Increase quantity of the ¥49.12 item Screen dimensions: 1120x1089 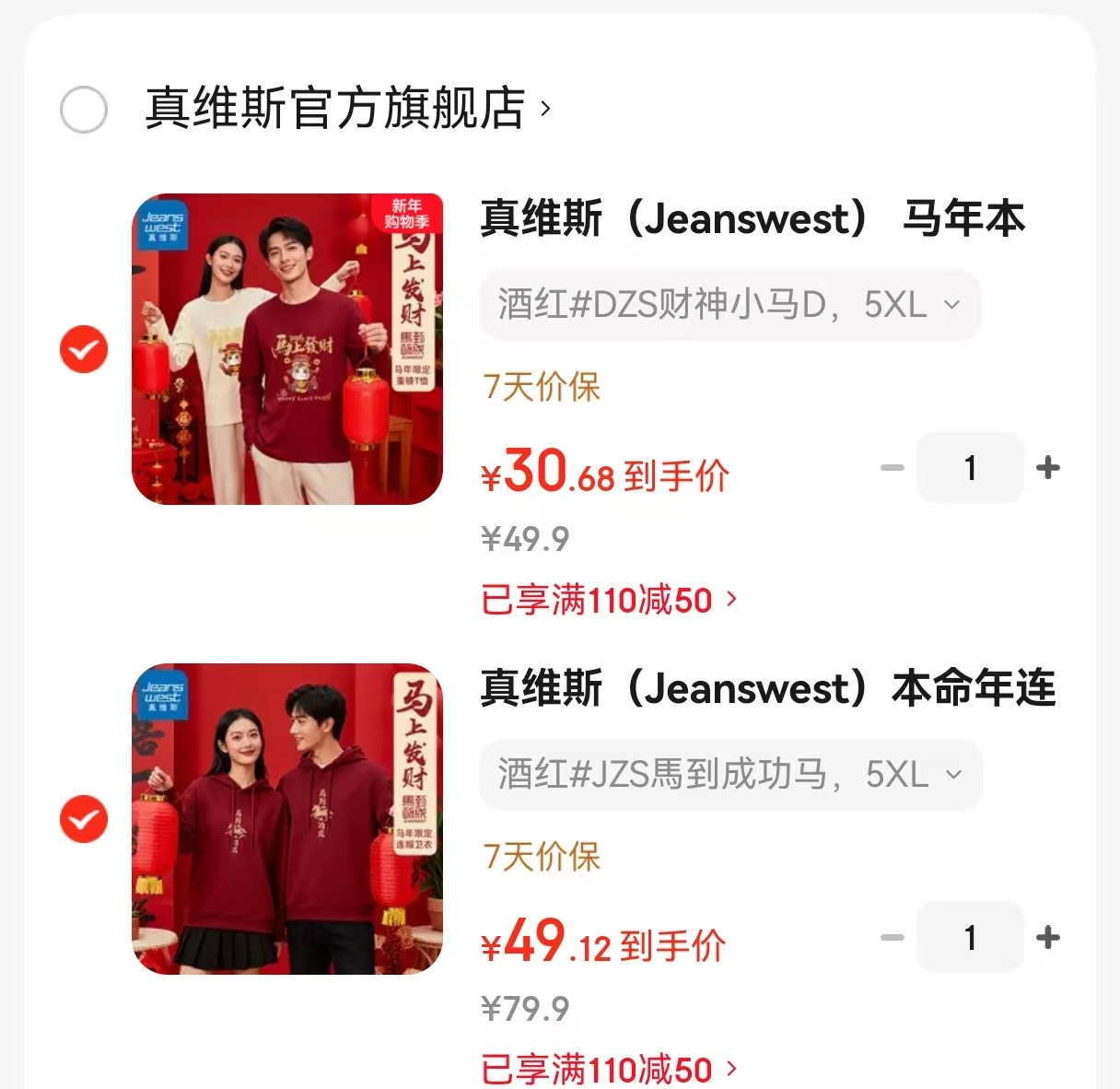coord(1047,938)
